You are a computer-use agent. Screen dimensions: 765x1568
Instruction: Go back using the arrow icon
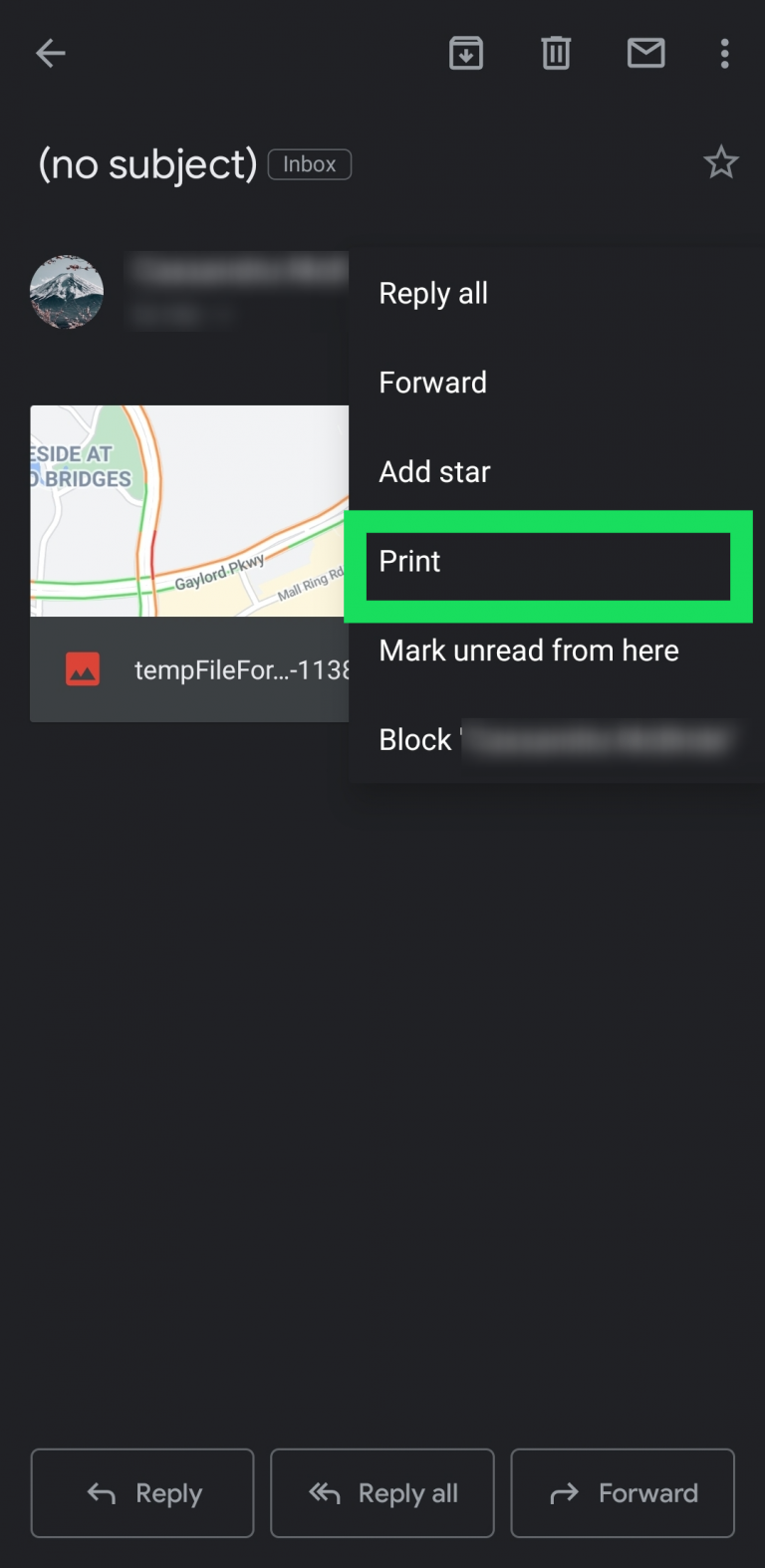click(x=50, y=53)
